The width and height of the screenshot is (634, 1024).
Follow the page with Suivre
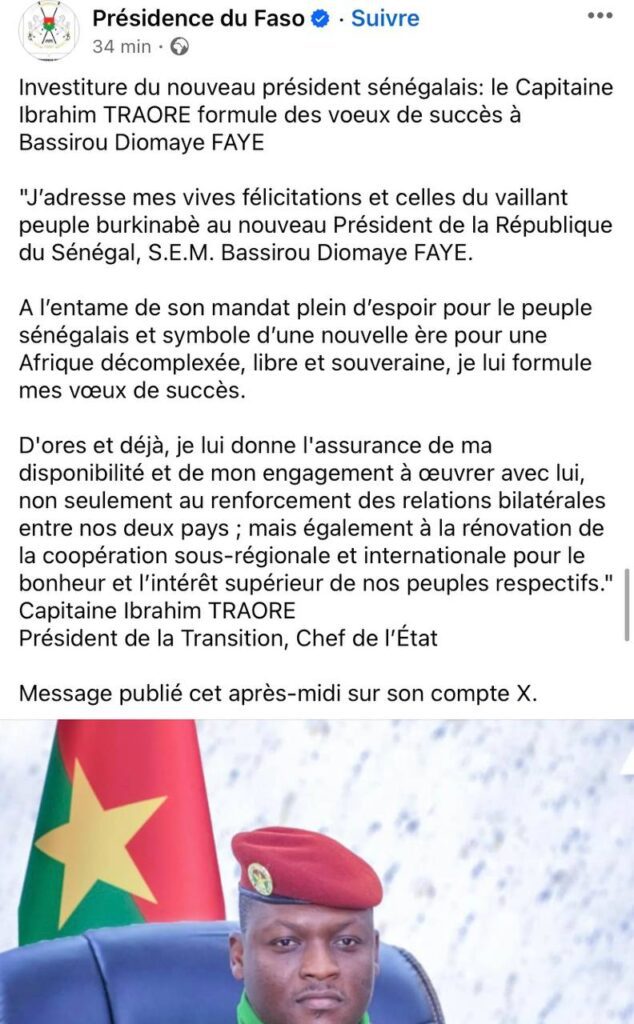[x=385, y=19]
